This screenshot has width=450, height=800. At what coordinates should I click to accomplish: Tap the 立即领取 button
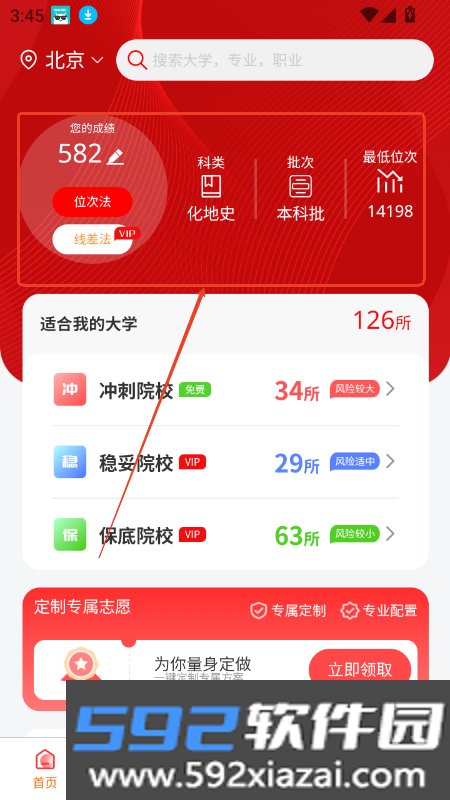click(x=360, y=669)
